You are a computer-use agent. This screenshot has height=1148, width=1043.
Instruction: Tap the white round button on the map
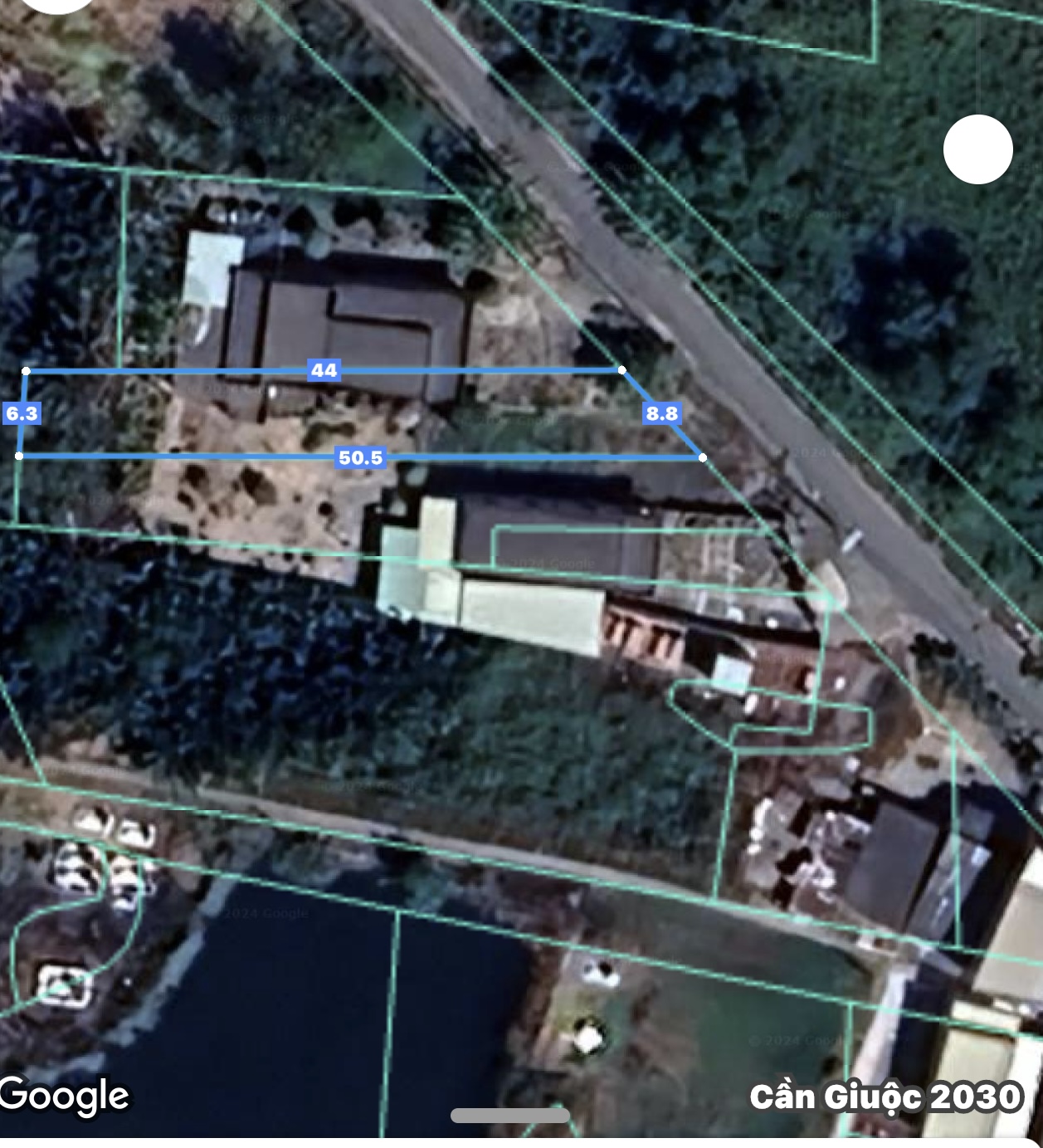pos(977,149)
